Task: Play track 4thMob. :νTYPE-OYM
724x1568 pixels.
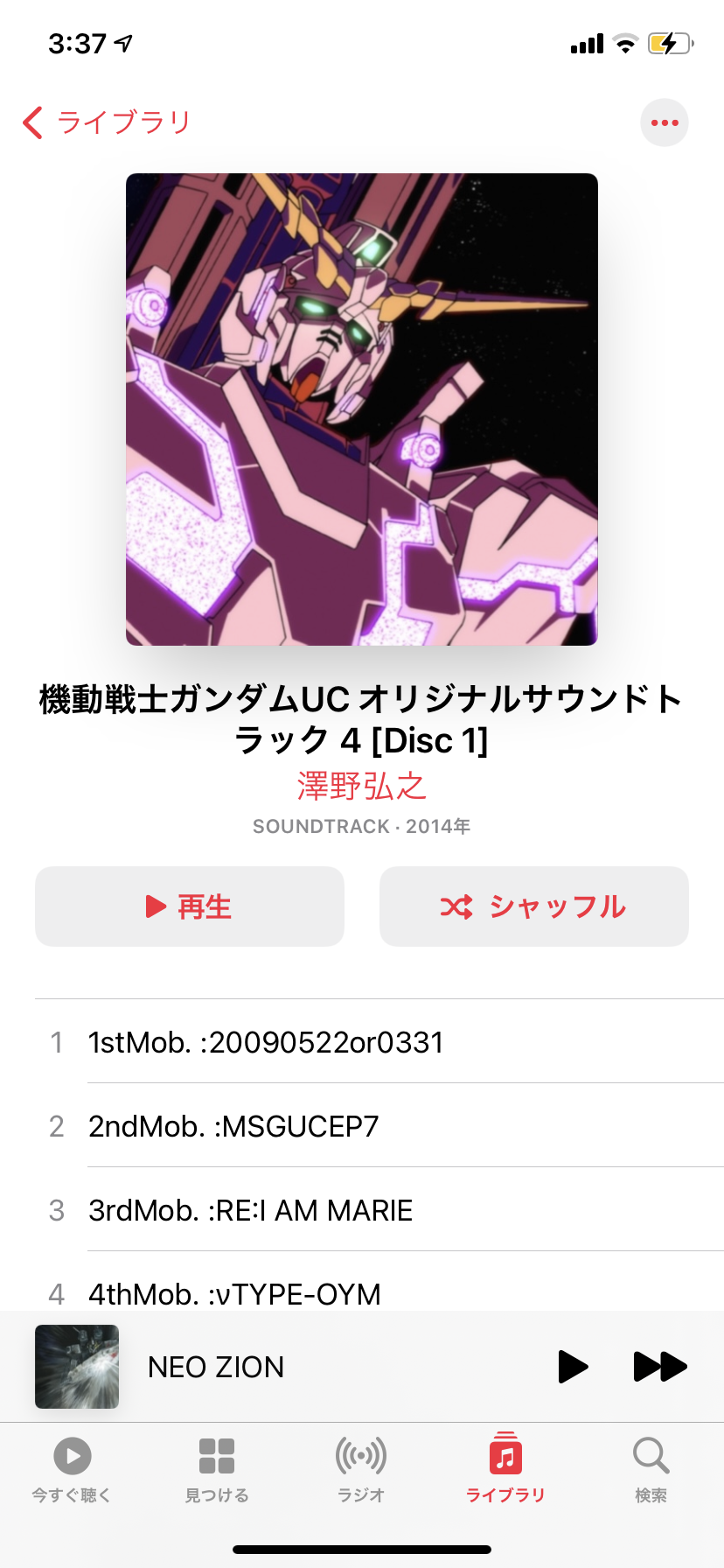Action: pyautogui.click(x=234, y=1292)
